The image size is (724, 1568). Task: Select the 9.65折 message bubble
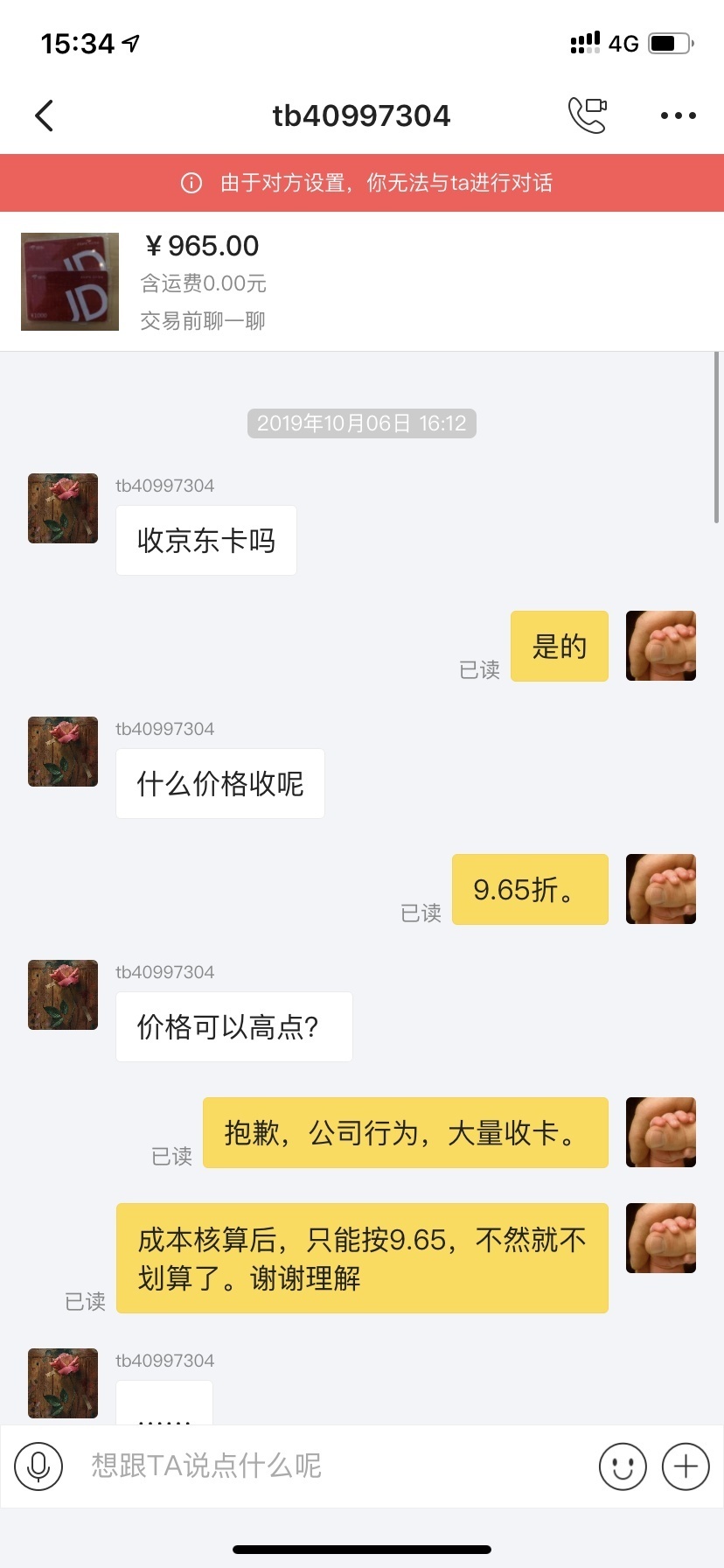coord(529,889)
